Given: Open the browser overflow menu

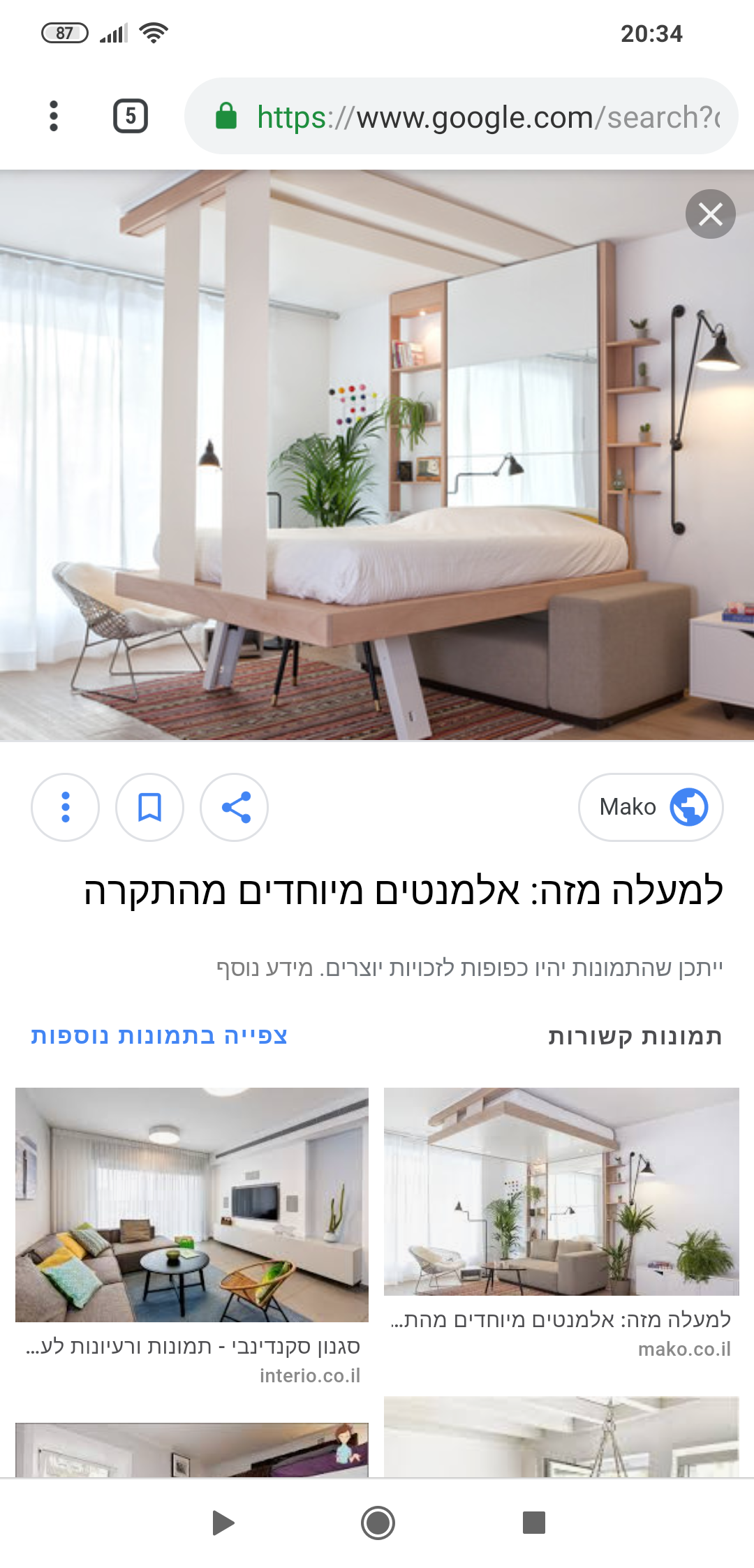Looking at the screenshot, I should [x=53, y=116].
